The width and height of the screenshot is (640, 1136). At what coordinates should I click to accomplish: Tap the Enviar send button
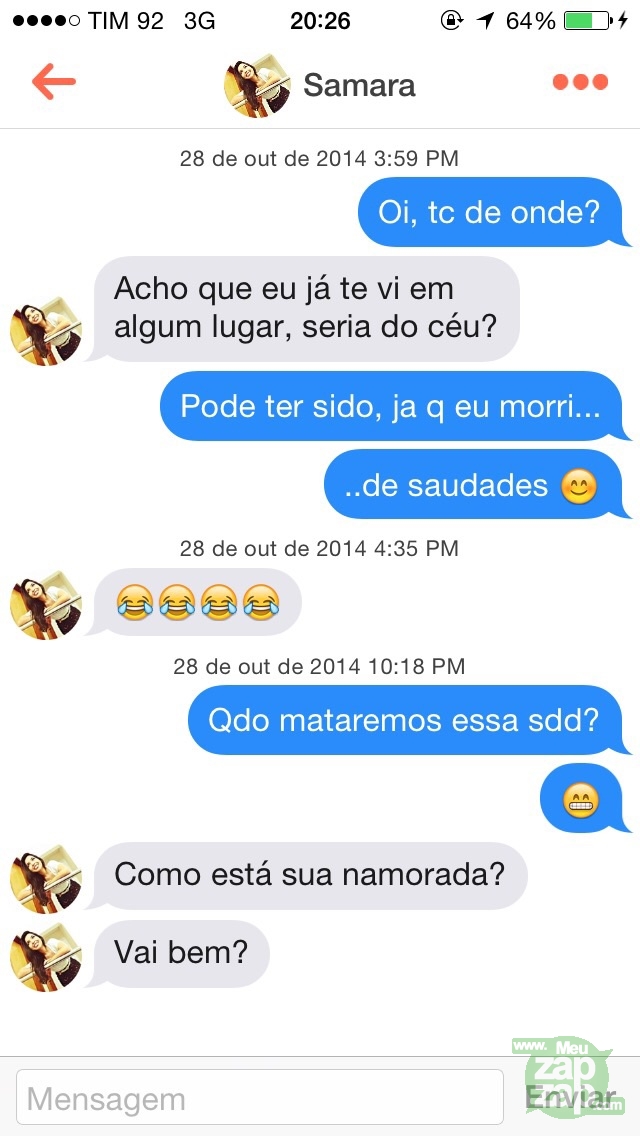click(x=571, y=1097)
